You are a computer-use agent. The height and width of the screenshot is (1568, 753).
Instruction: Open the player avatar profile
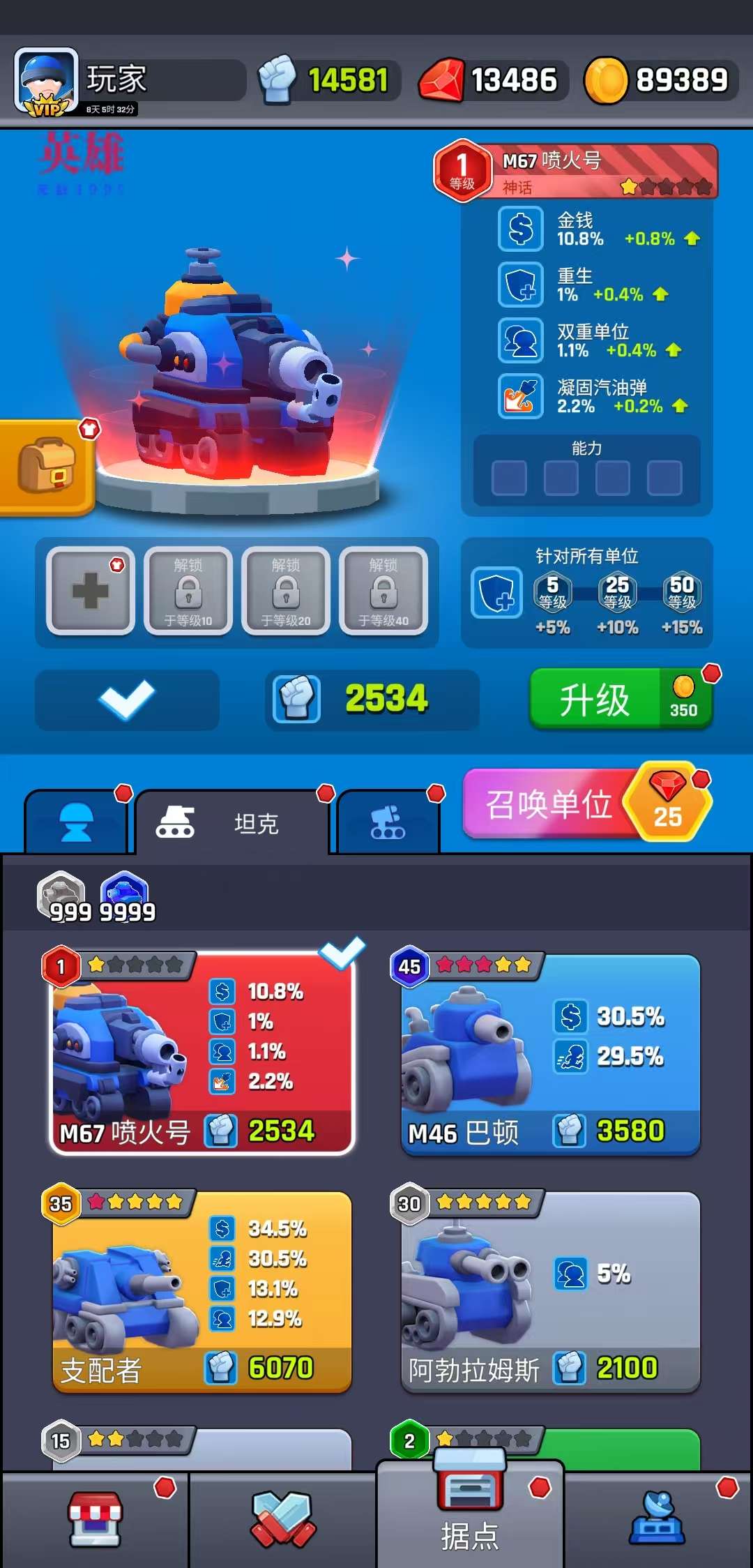[x=46, y=81]
